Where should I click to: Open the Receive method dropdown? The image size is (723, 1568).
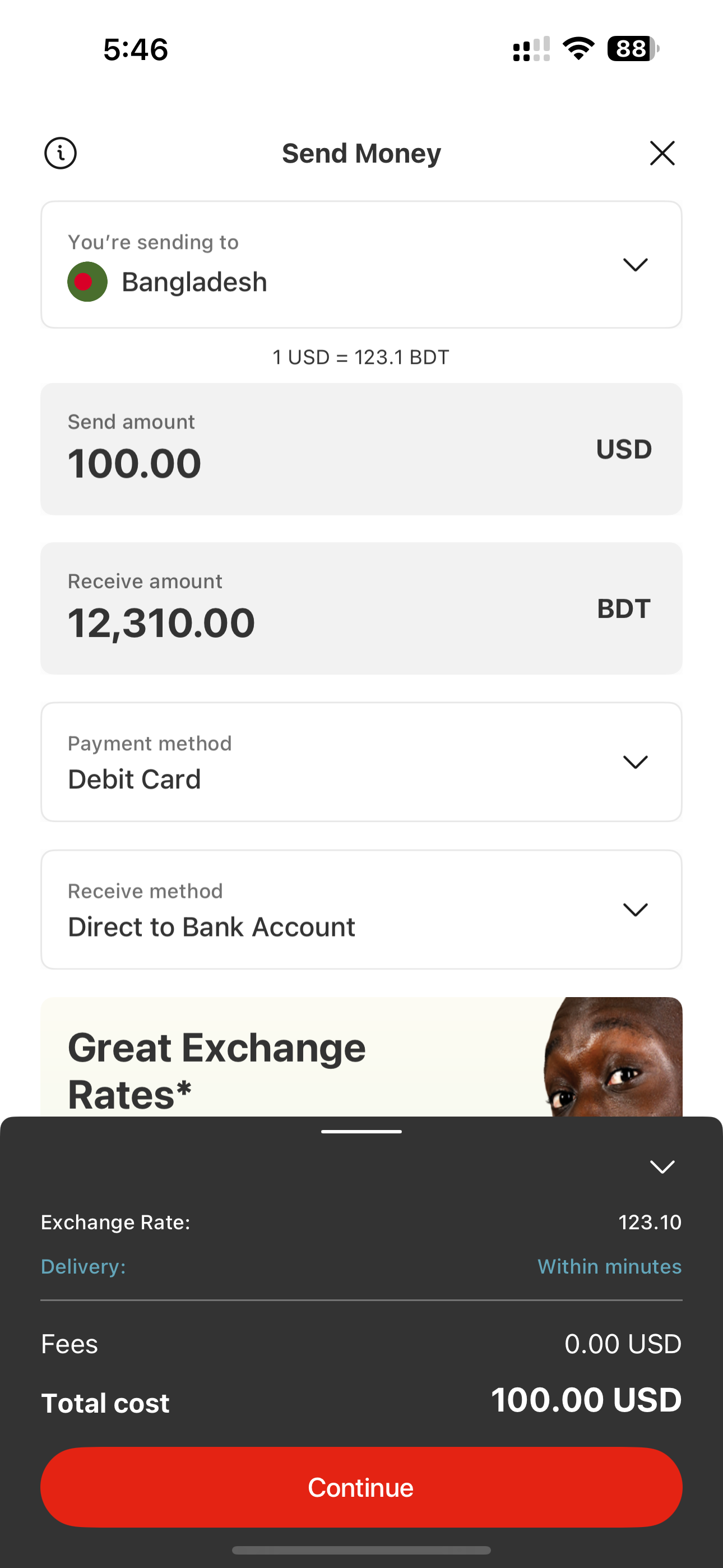[361, 910]
